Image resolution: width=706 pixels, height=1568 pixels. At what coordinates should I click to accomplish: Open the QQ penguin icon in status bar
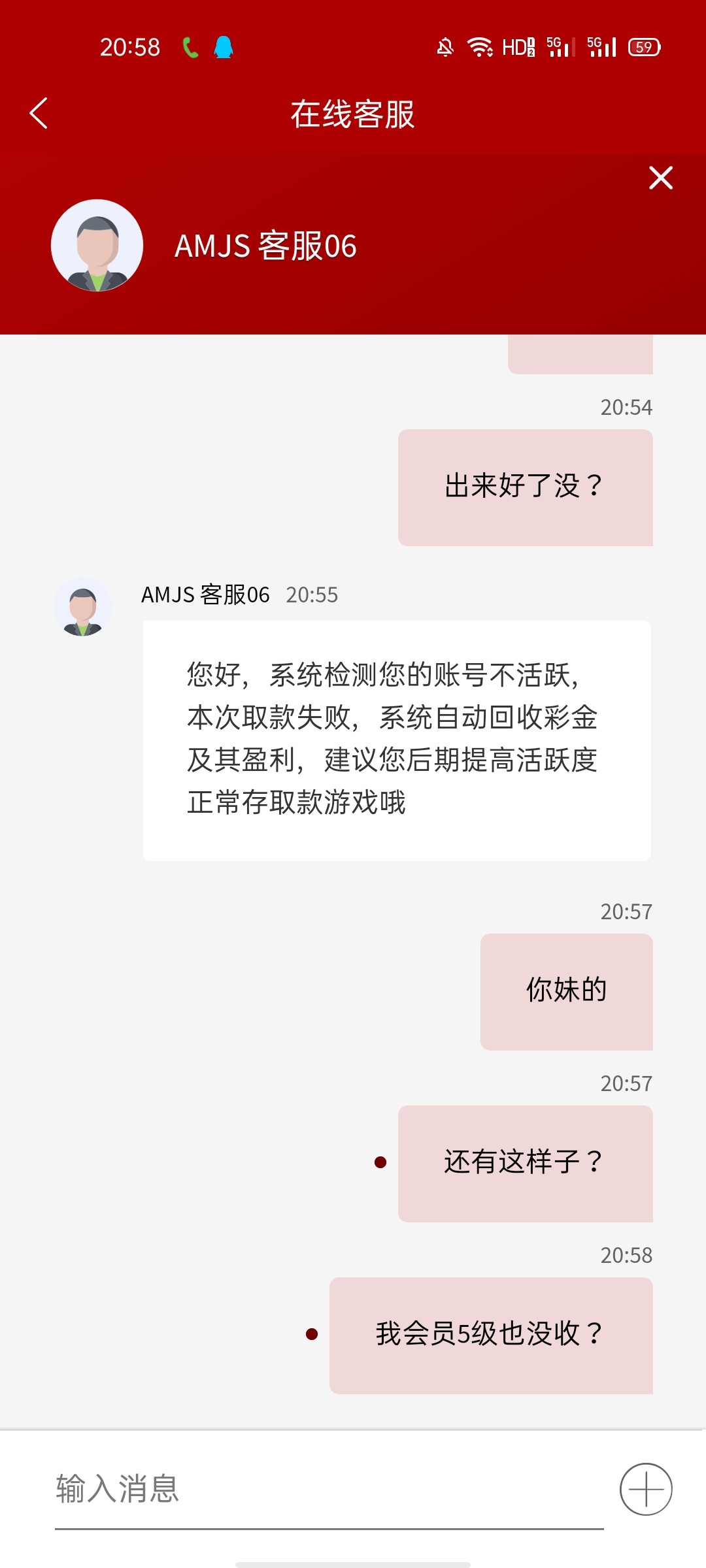point(223,46)
